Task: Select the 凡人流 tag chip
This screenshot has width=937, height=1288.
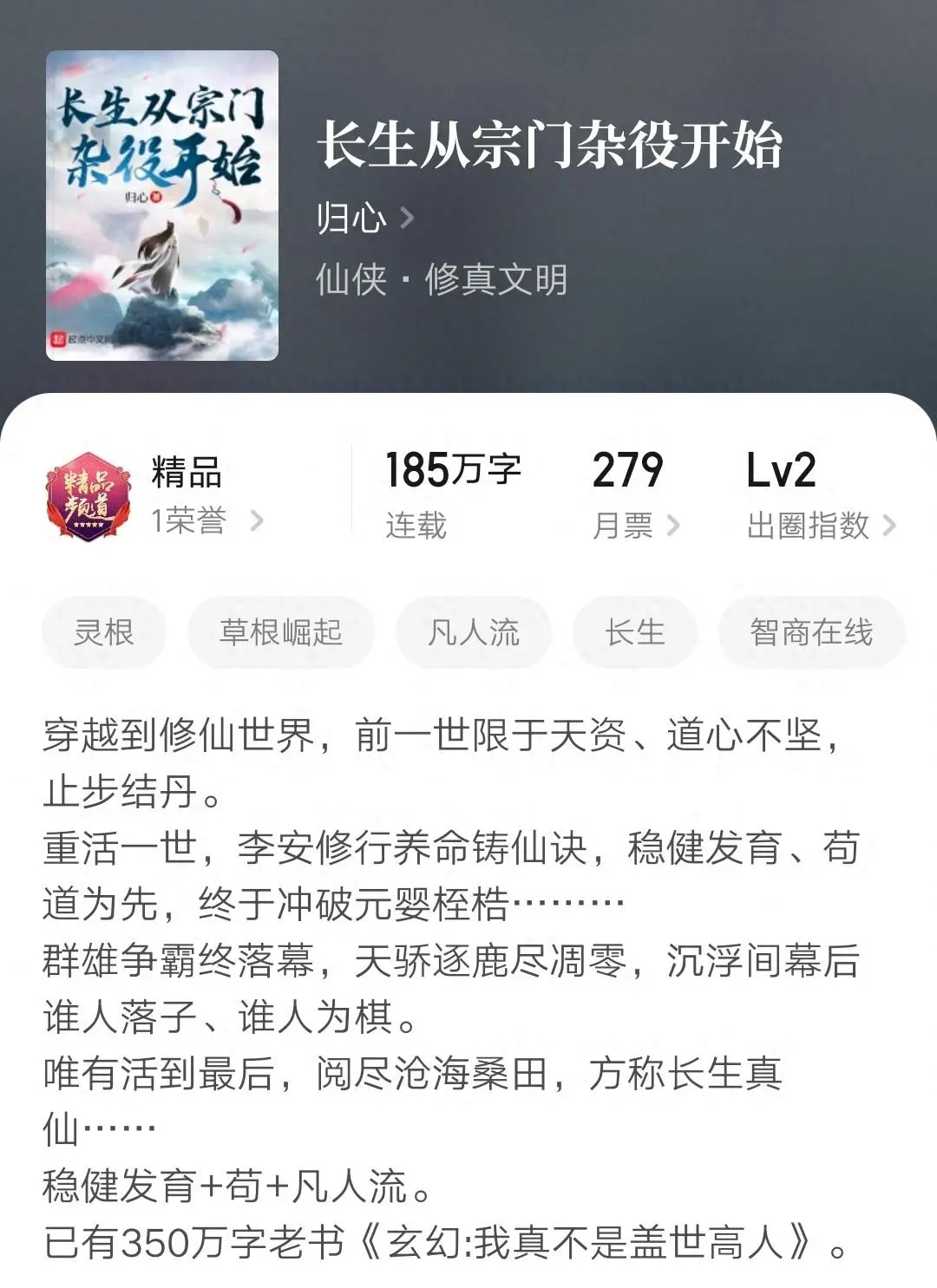Action: click(x=474, y=632)
